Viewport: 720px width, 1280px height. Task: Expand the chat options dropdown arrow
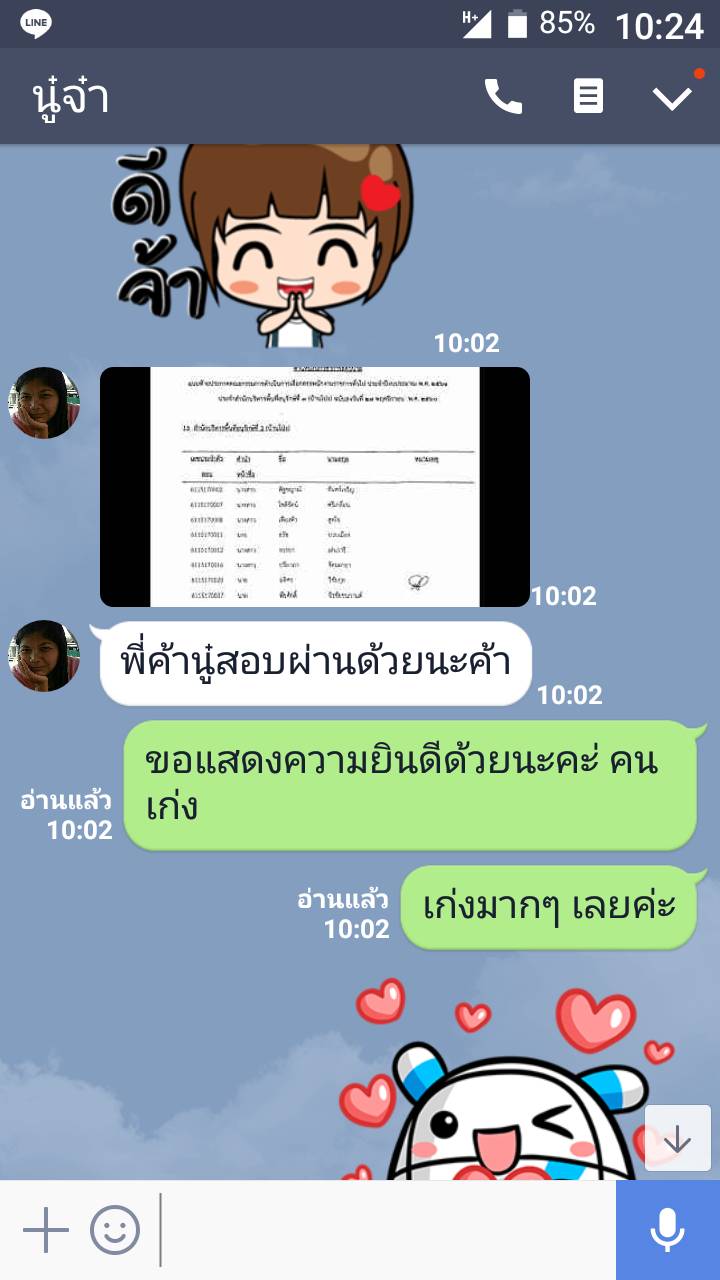(672, 97)
